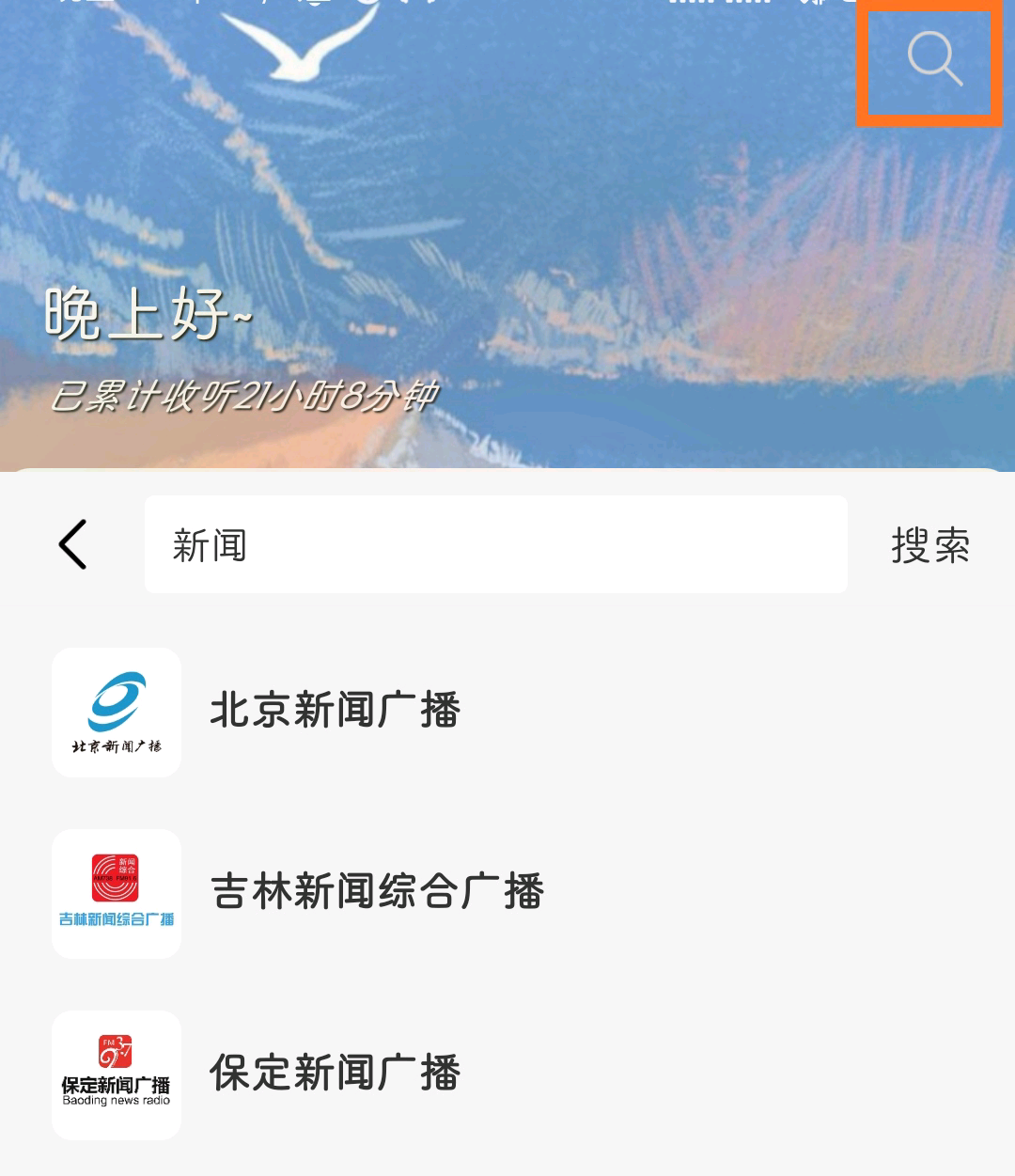Open 保定新闻广播 station
This screenshot has height=1176, width=1015.
[335, 1074]
